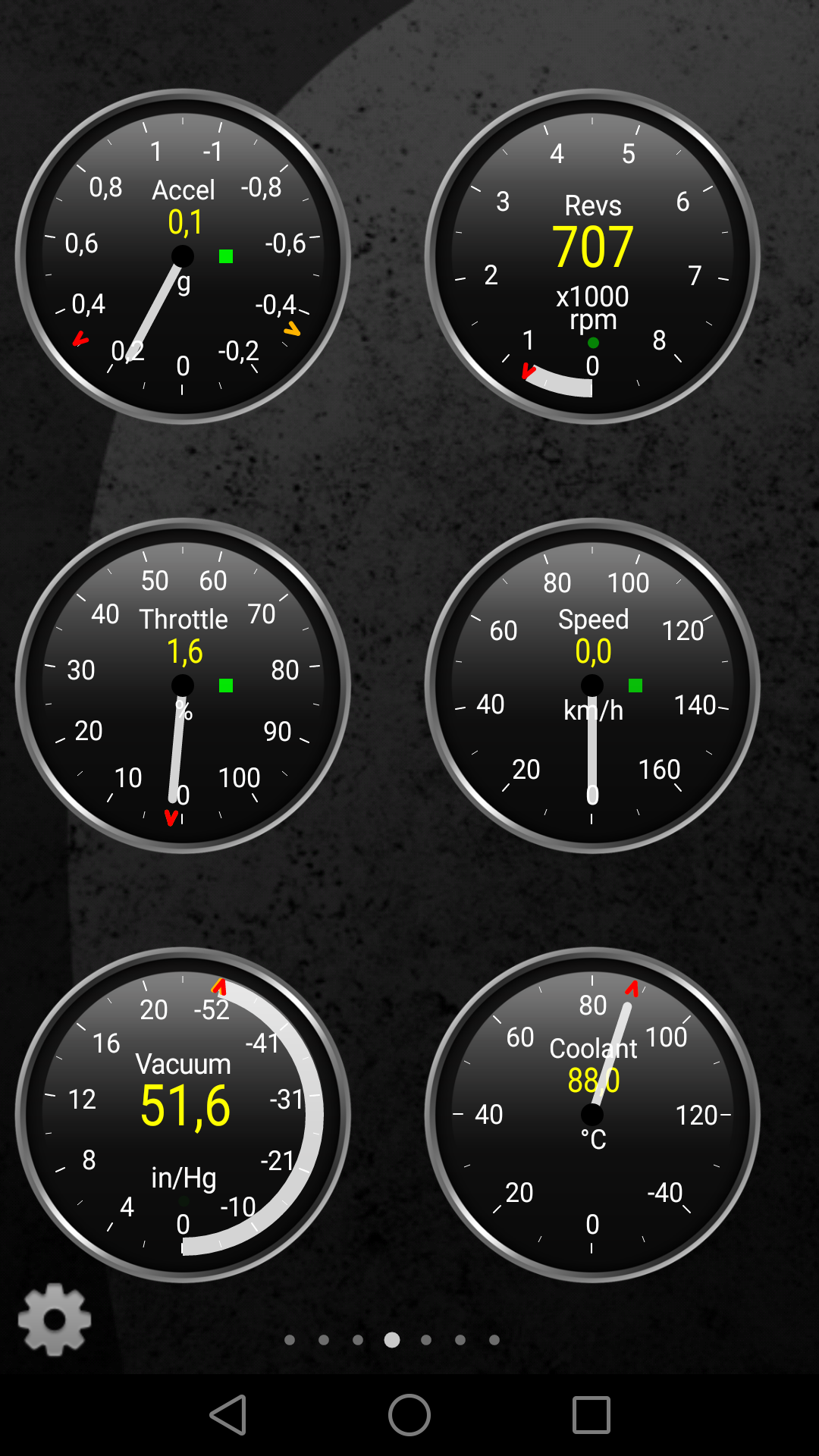The height and width of the screenshot is (1456, 819).
Task: Select the Vacuum in/Hg gauge
Action: click(x=183, y=1115)
